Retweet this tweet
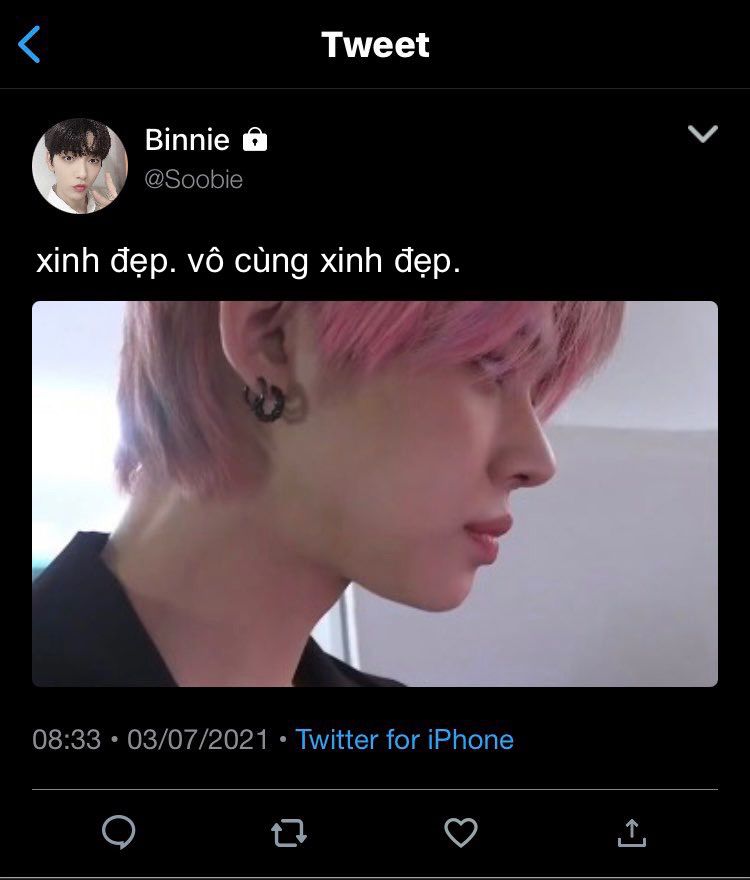 pos(289,832)
